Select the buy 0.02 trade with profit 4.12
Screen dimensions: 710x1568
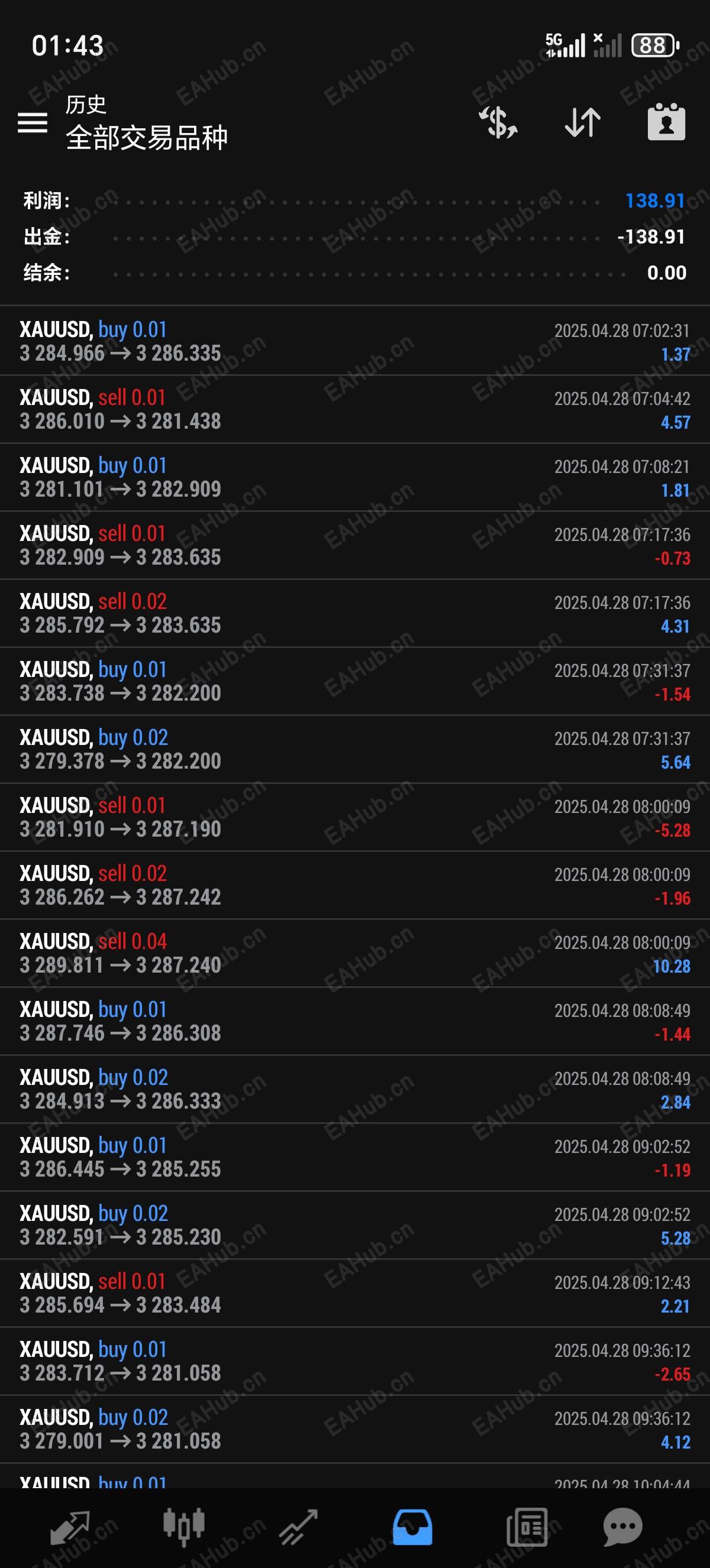(355, 1428)
